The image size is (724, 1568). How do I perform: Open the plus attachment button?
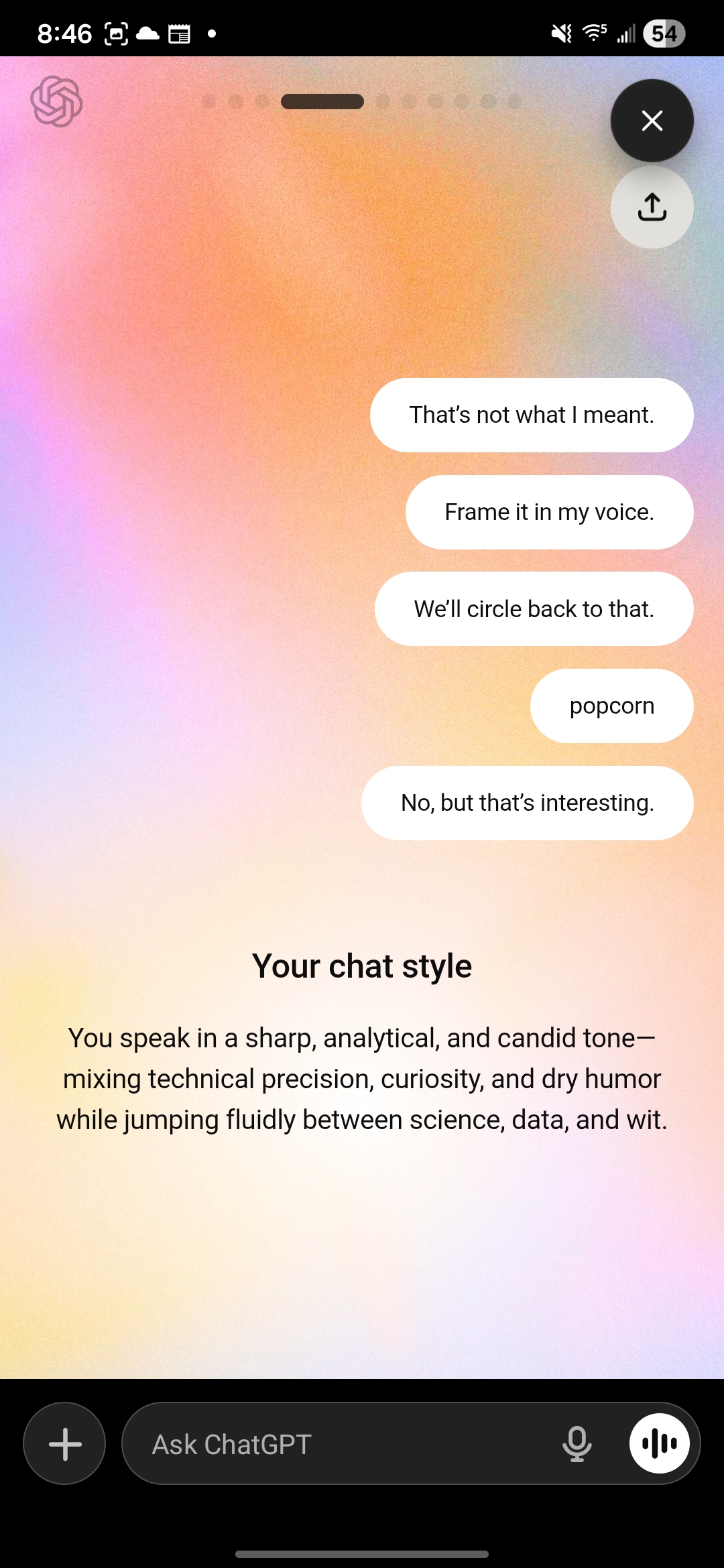[65, 1443]
